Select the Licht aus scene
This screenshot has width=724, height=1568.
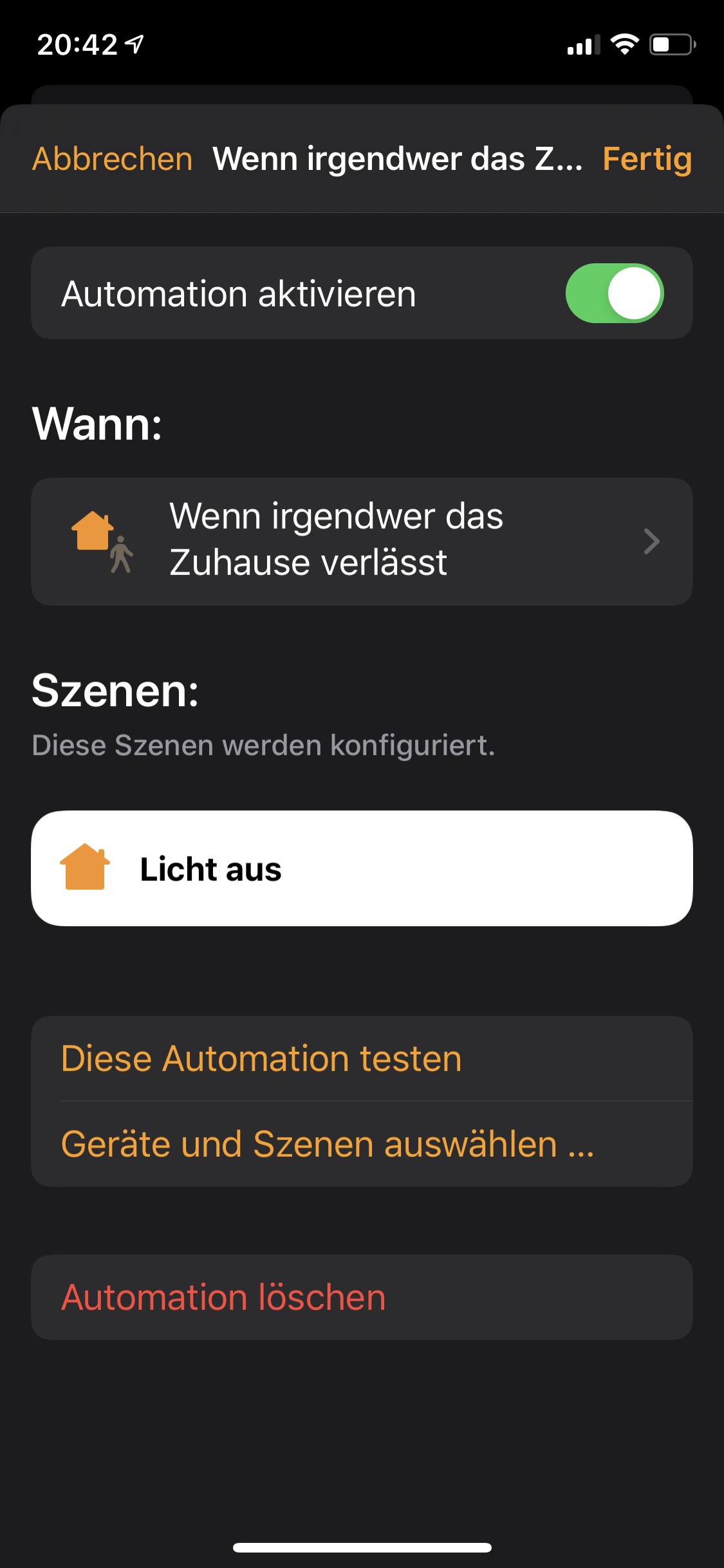pyautogui.click(x=362, y=868)
